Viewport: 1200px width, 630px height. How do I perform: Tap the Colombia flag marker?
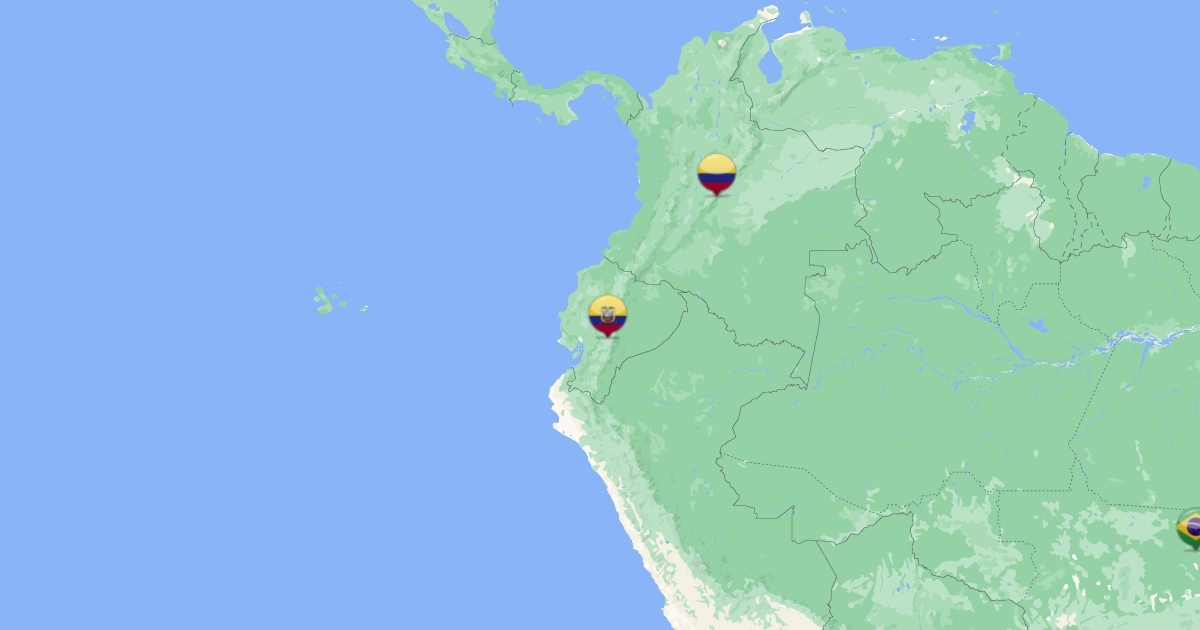point(716,173)
